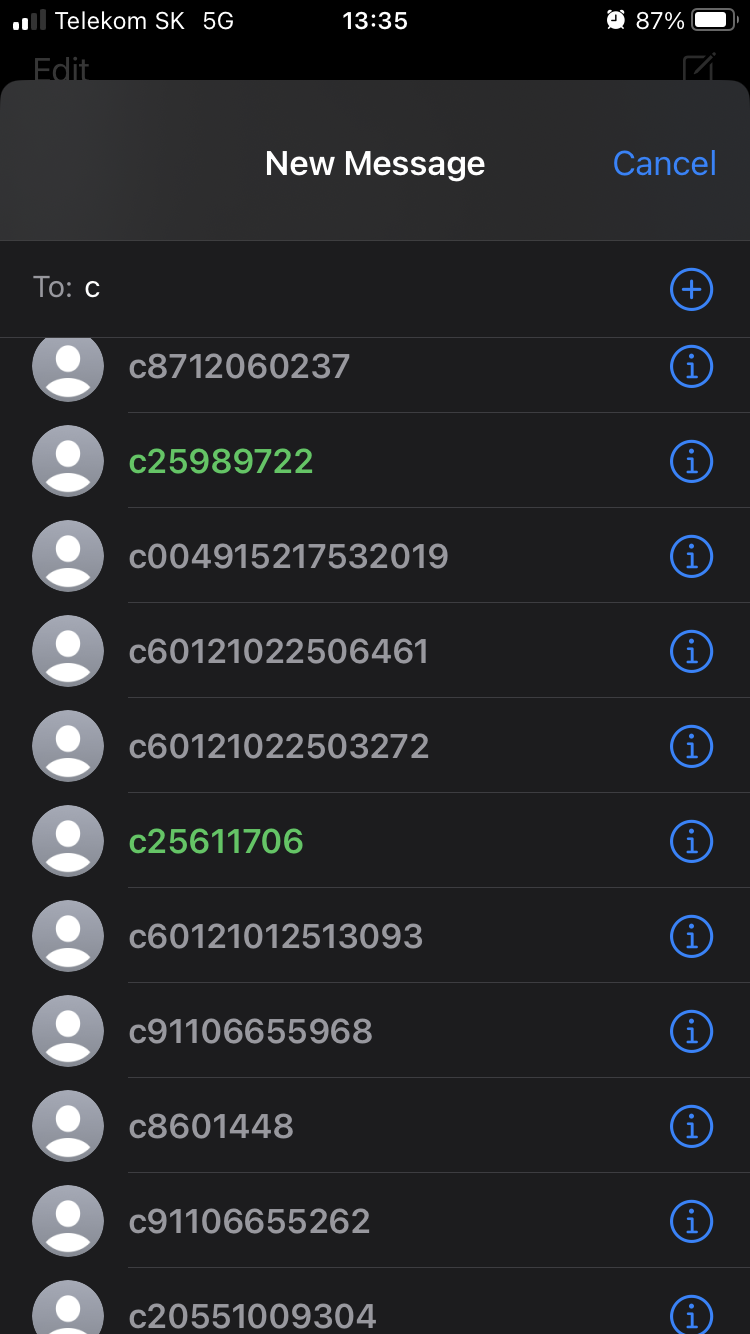Tap the To: recipient input field
The image size is (750, 1334).
point(300,289)
